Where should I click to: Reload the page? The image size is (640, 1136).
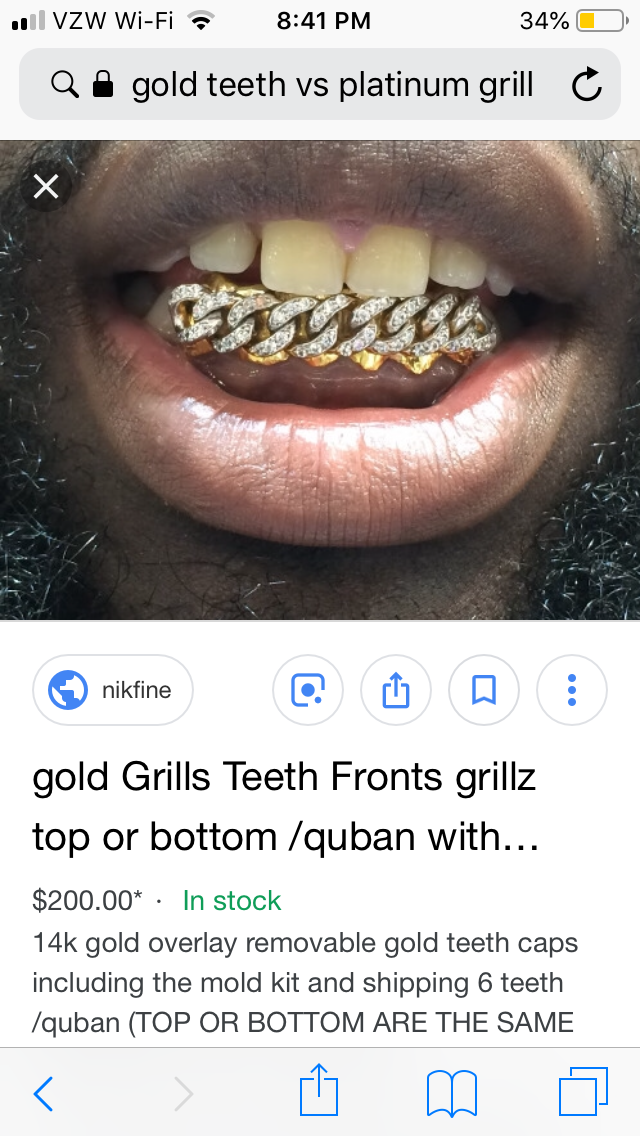[x=587, y=87]
